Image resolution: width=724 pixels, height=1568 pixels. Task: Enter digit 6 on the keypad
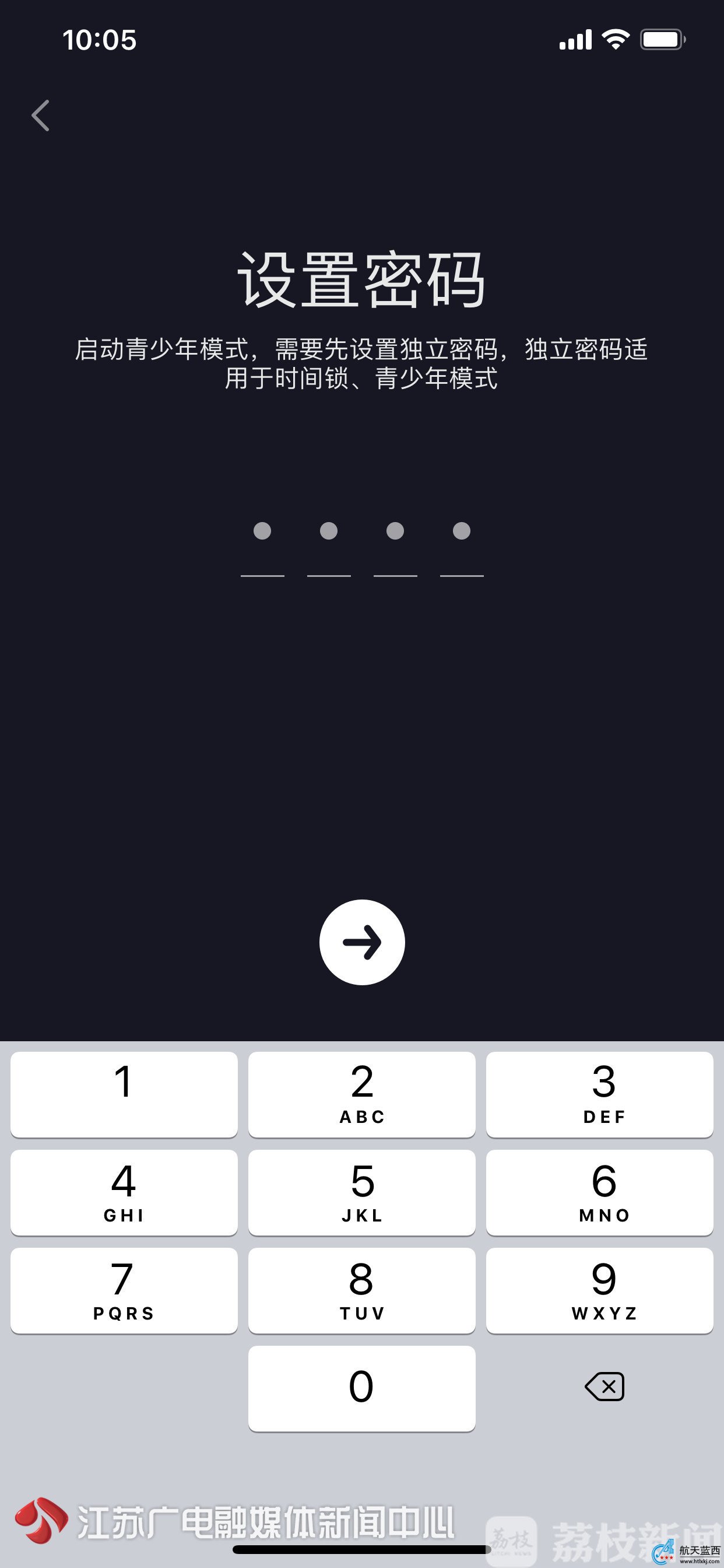pos(599,1192)
